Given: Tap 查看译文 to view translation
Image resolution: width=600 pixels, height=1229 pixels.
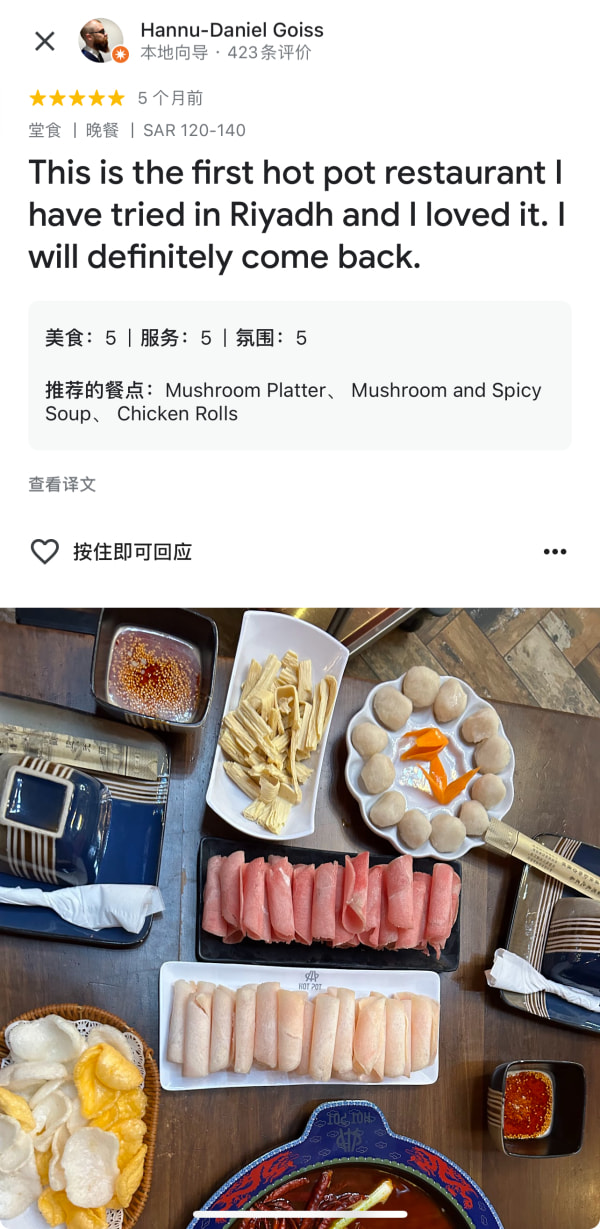Looking at the screenshot, I should [x=62, y=484].
